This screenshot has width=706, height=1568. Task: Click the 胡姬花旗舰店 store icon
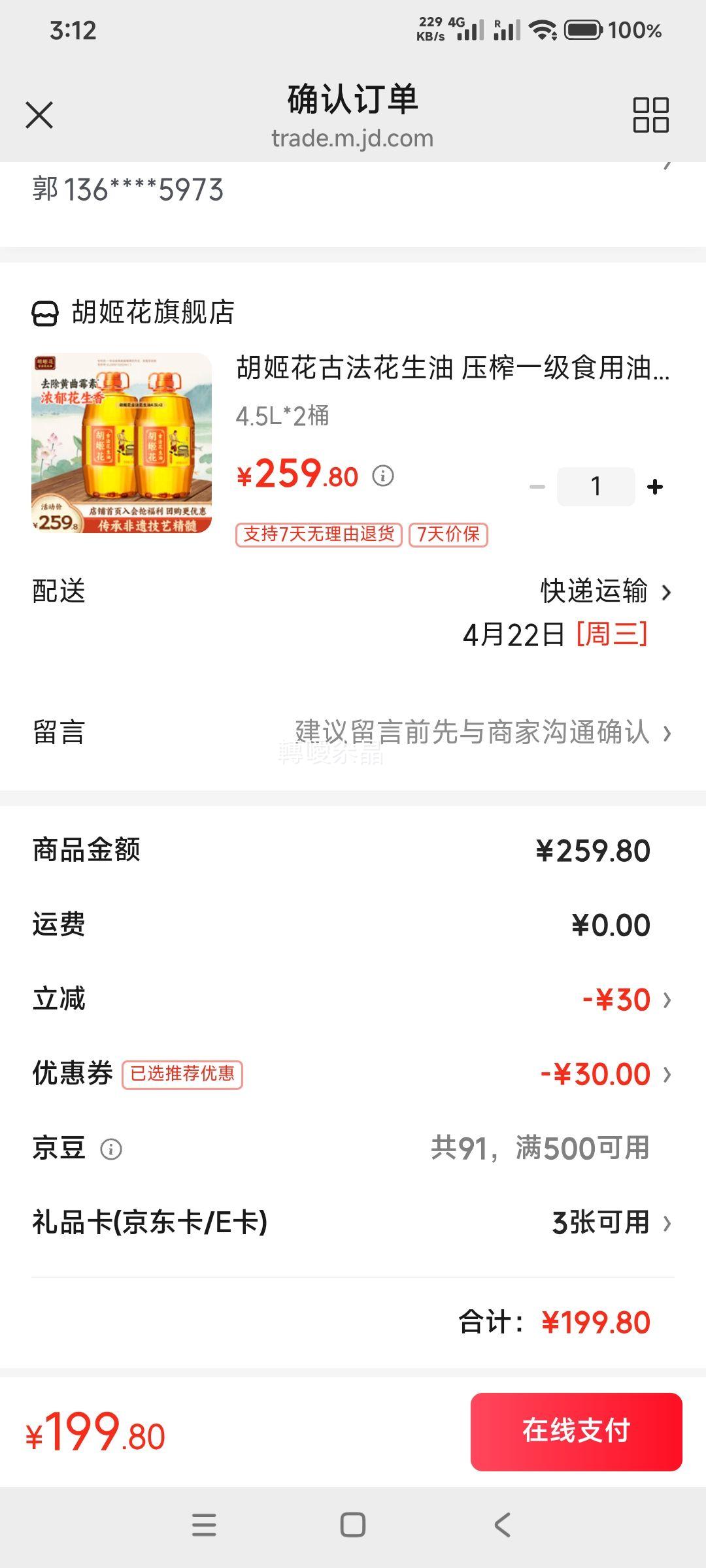click(45, 314)
